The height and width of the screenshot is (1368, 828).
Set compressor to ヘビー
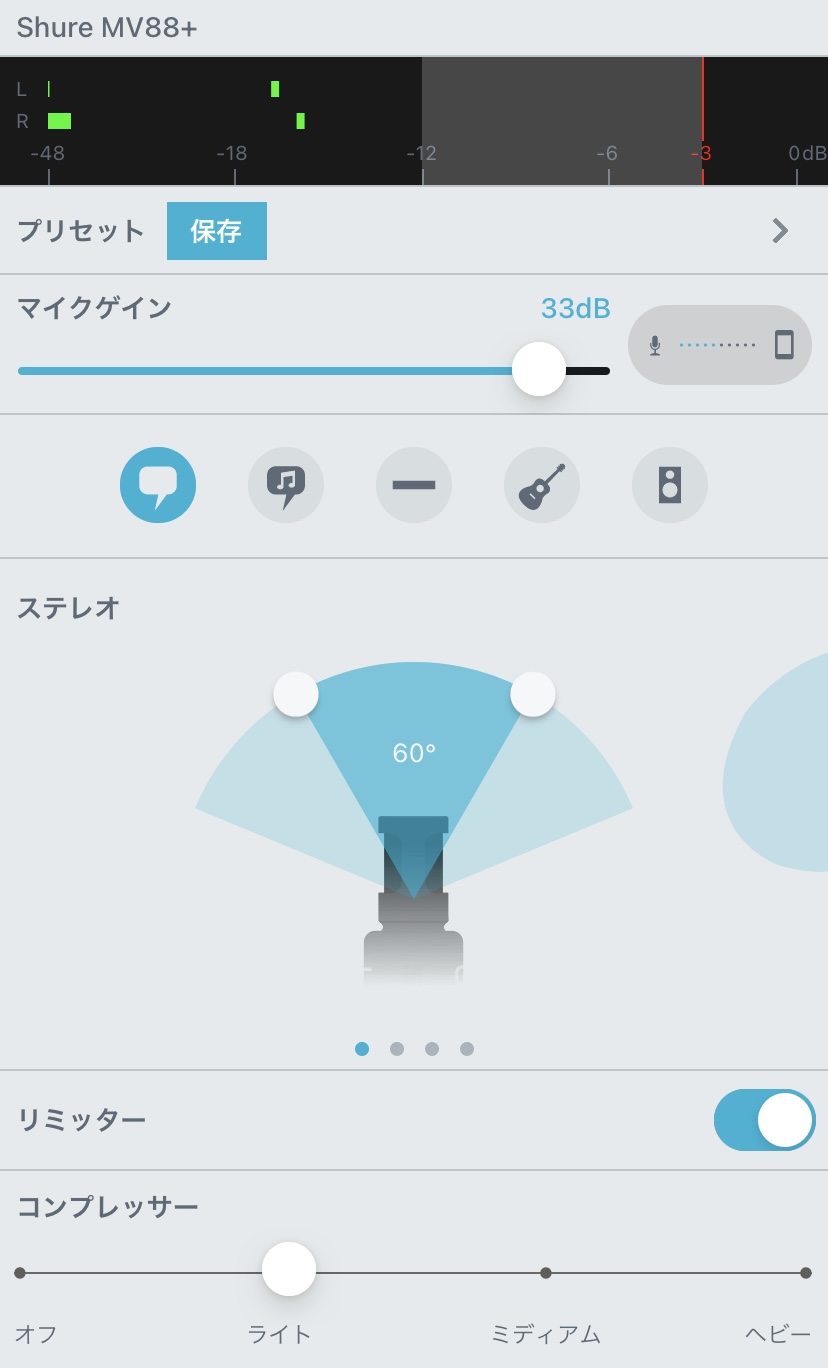(x=805, y=1273)
